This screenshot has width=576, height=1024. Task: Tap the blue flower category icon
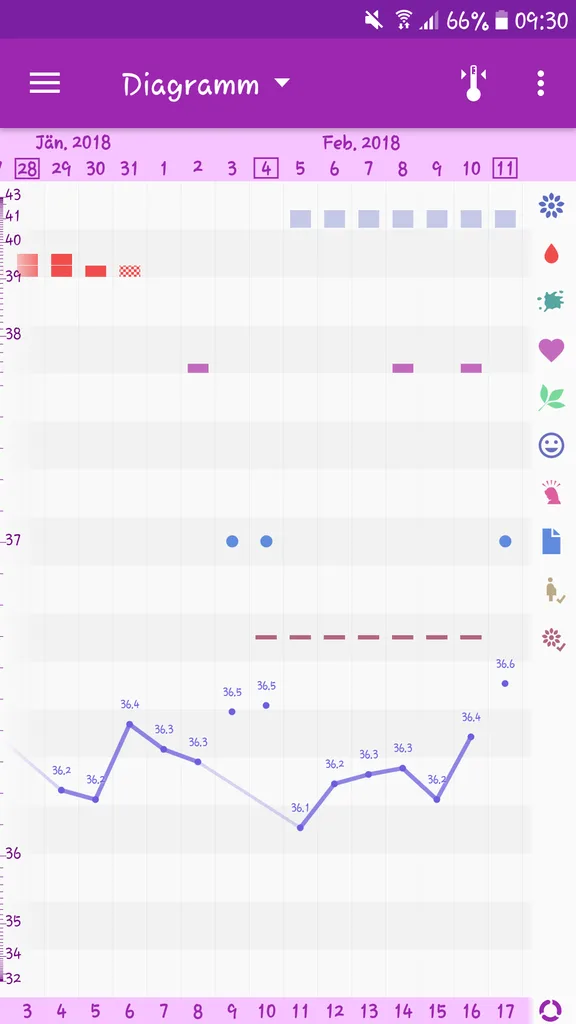pyautogui.click(x=551, y=206)
